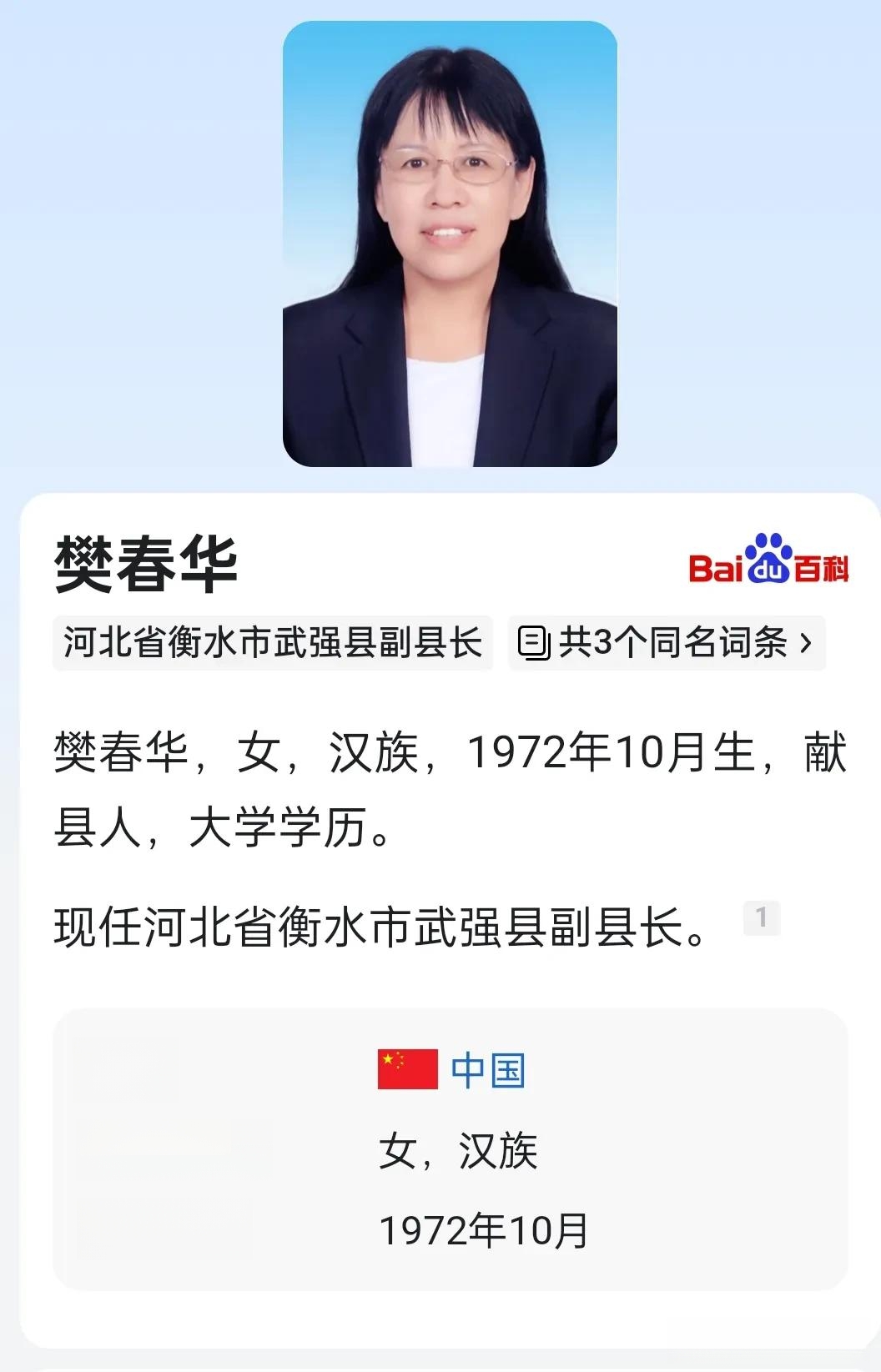
Task: Open the 中国 link
Action: (487, 1070)
